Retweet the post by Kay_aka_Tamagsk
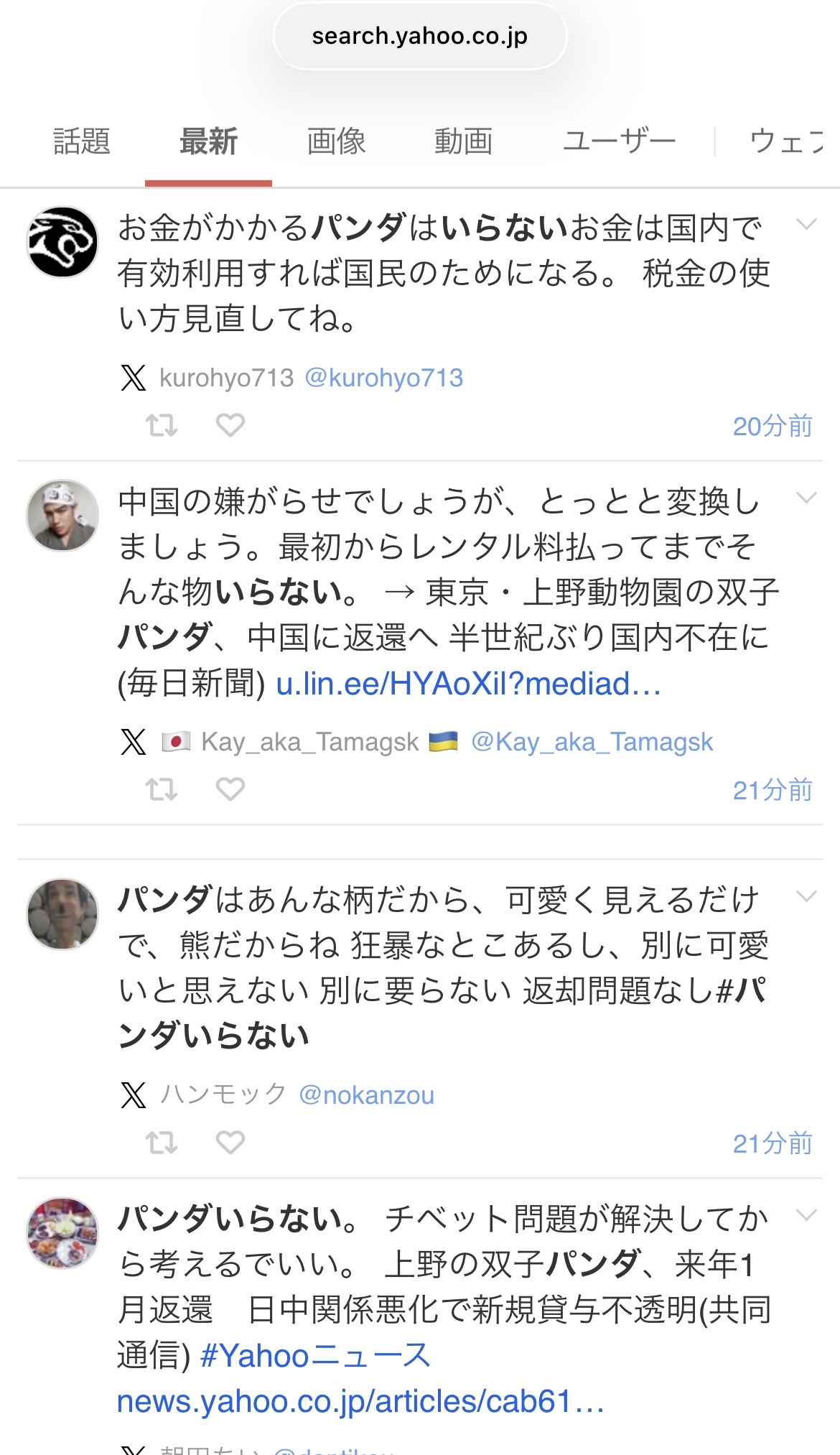This screenshot has height=1455, width=840. tap(162, 789)
